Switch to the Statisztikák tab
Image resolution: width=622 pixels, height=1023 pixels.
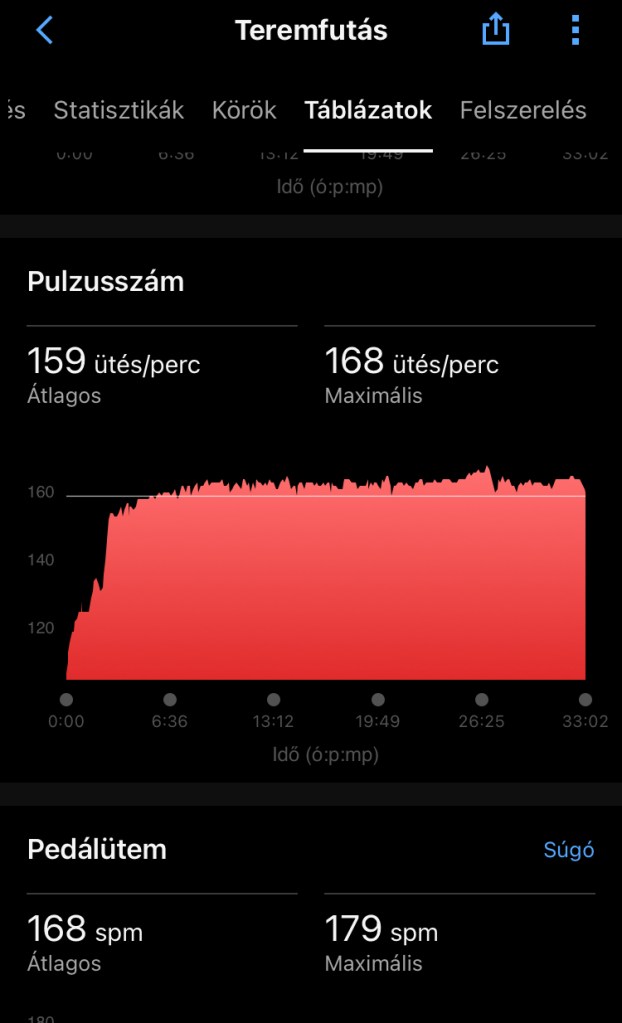pyautogui.click(x=119, y=110)
